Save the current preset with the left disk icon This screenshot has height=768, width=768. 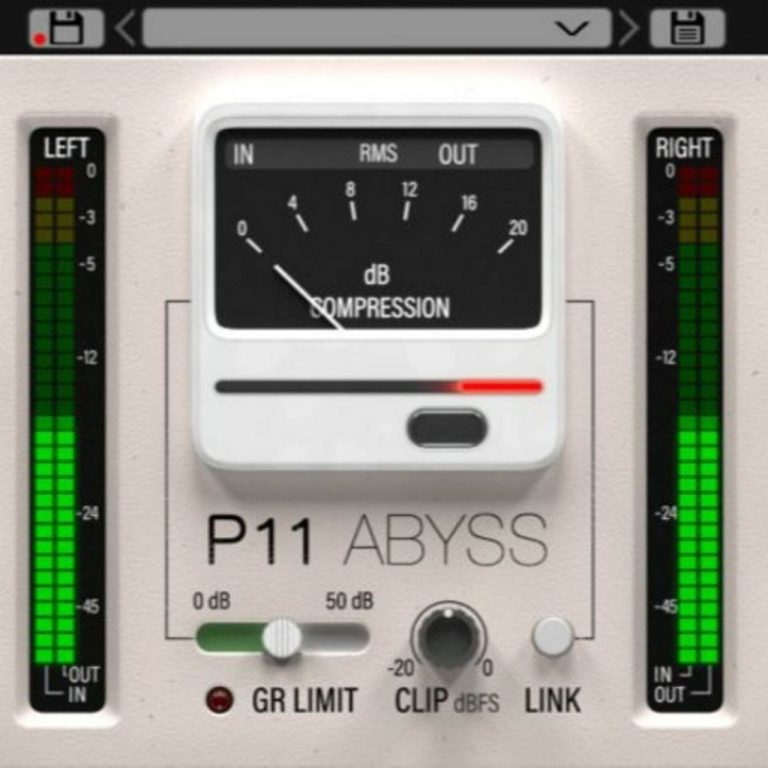[x=66, y=28]
